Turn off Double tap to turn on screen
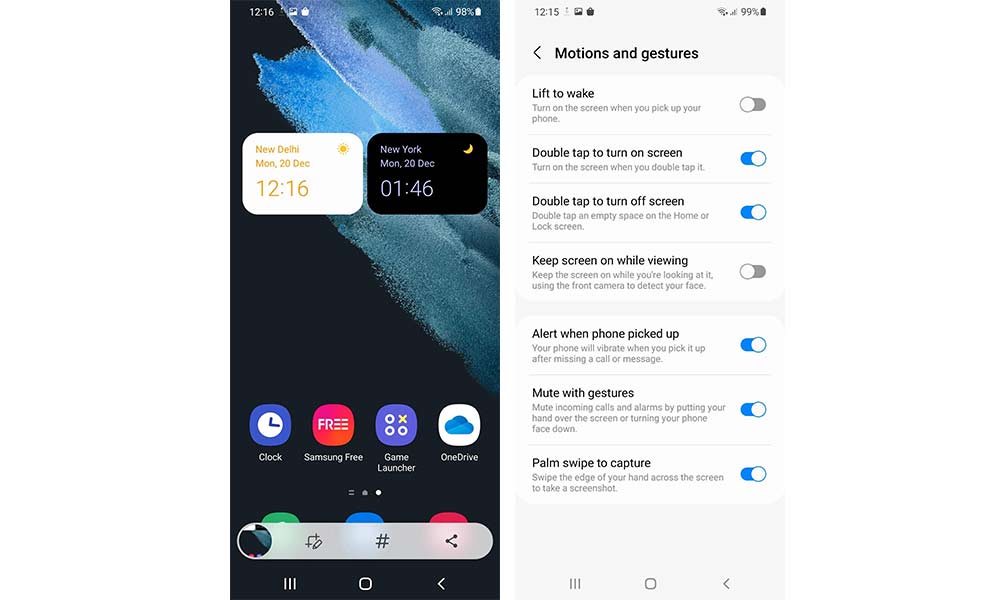This screenshot has width=1000, height=600. [752, 158]
